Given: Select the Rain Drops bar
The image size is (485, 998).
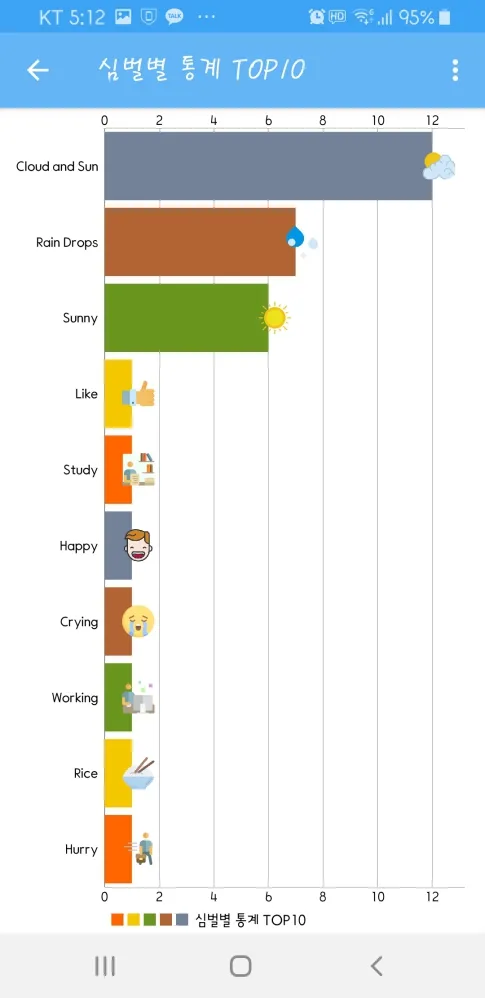Looking at the screenshot, I should pos(200,242).
